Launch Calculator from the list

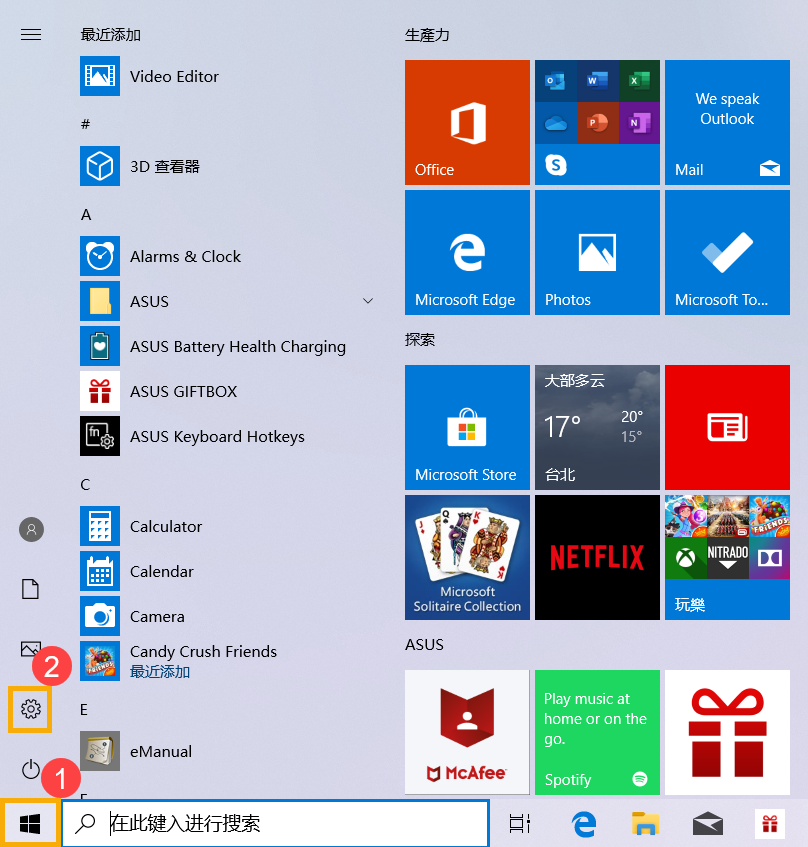166,526
